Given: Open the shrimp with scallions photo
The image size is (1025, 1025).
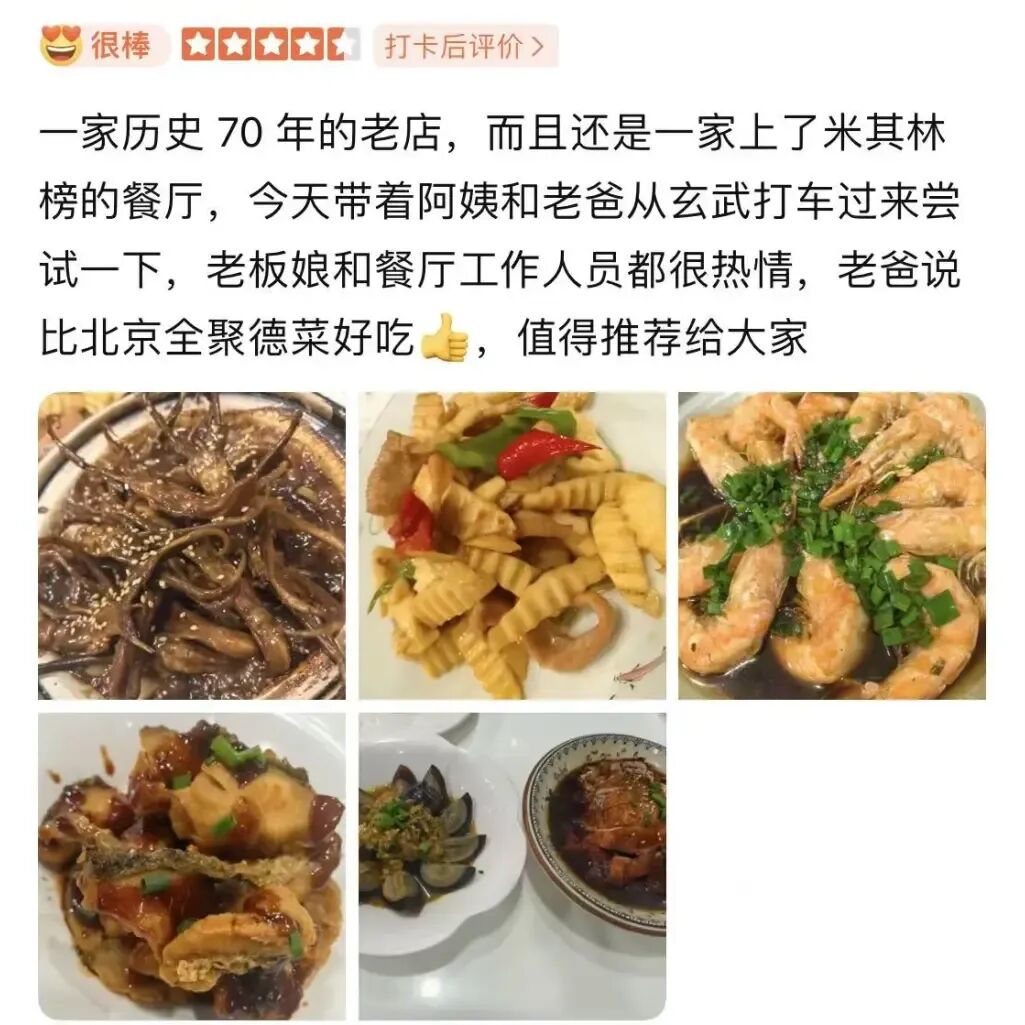Looking at the screenshot, I should [832, 546].
